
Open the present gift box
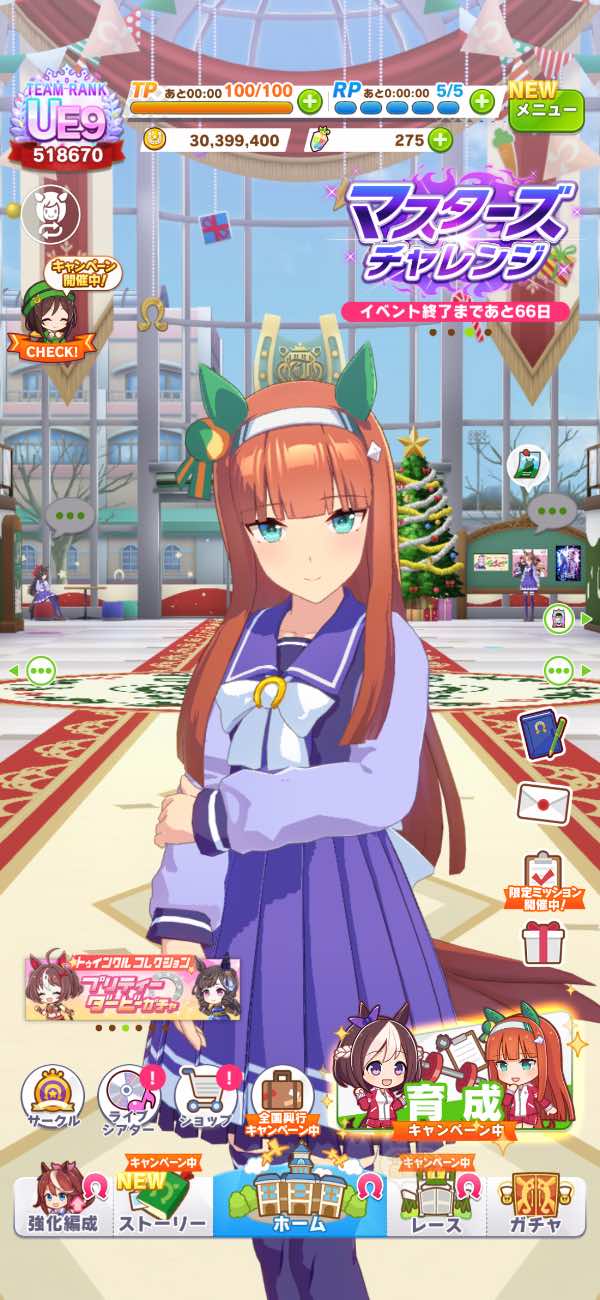point(543,943)
